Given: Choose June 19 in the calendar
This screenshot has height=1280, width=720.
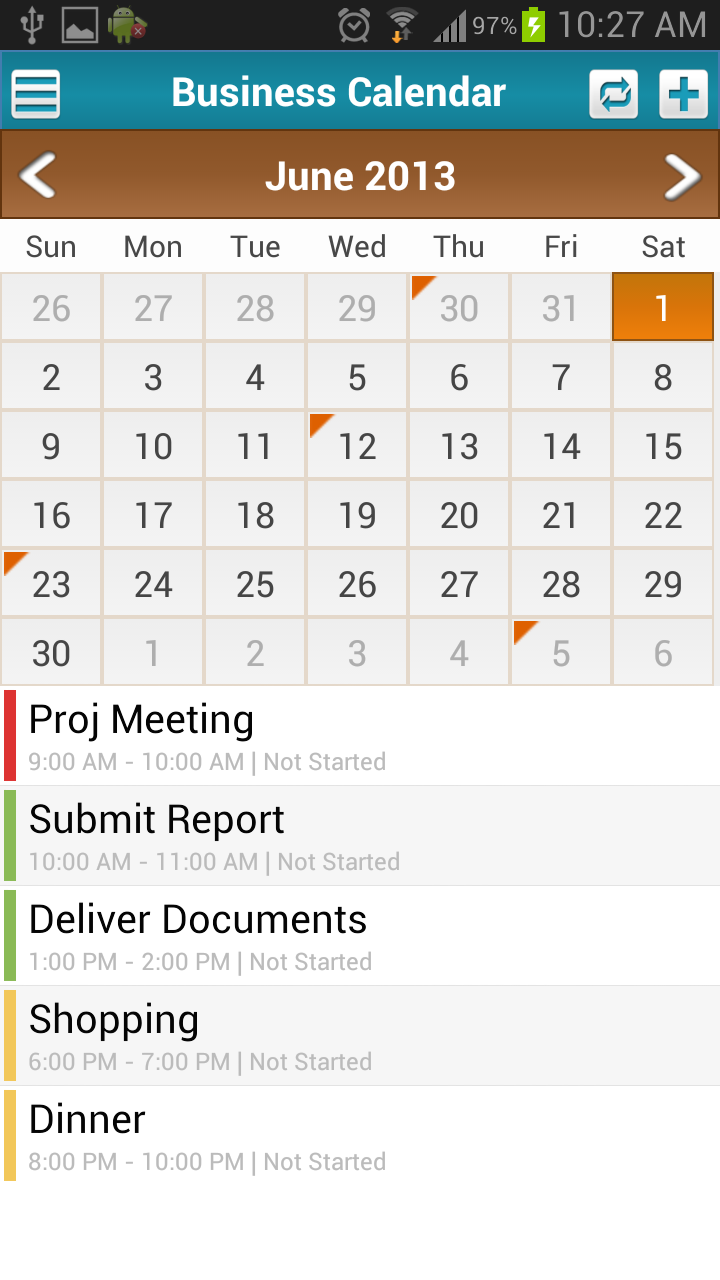Looking at the screenshot, I should [357, 515].
